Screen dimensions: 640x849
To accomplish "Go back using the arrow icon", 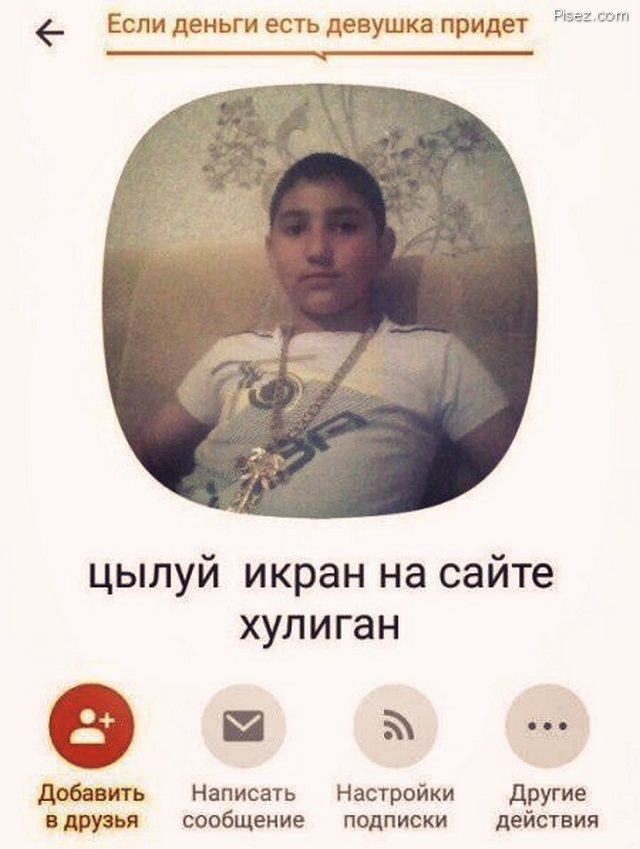I will pos(49,33).
